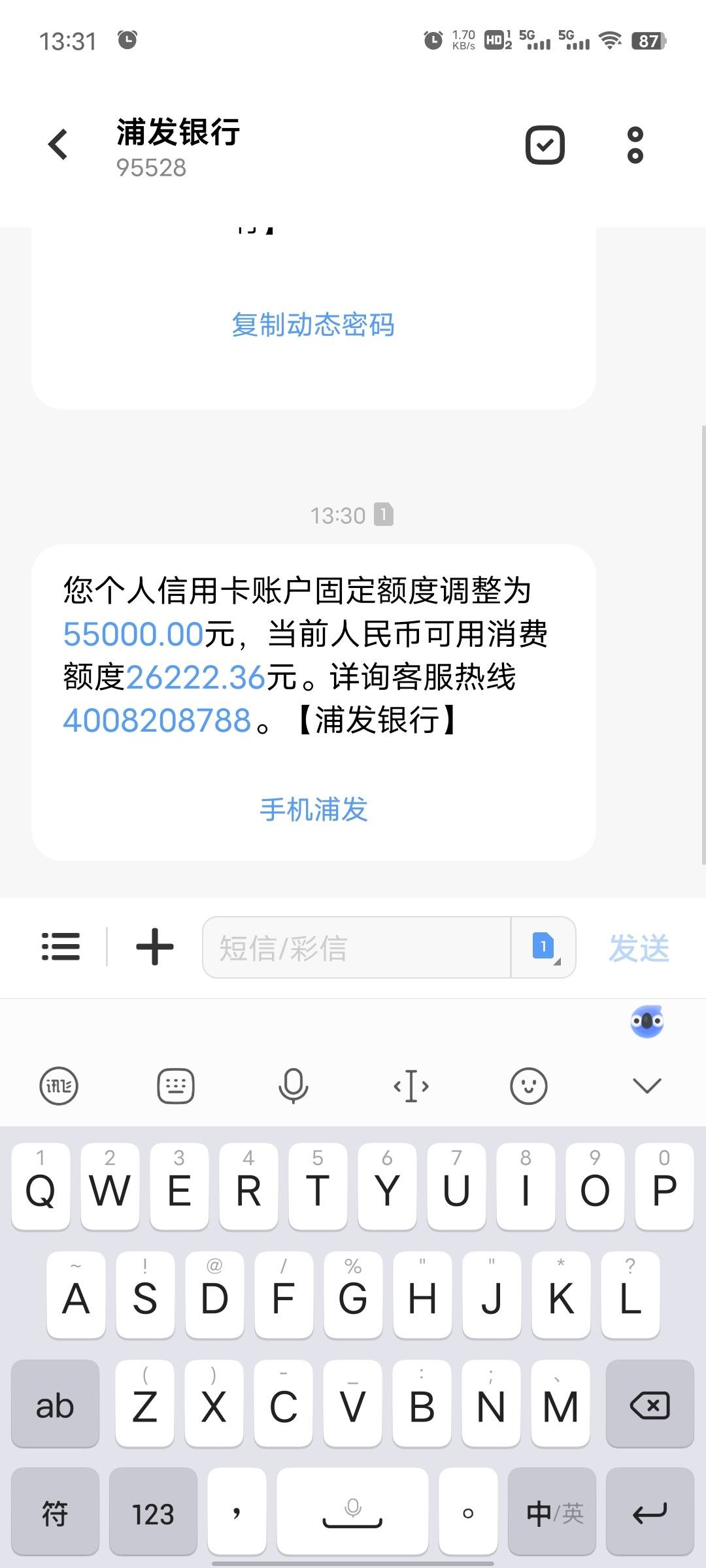
Task: Switch to the 123 number keyboard
Action: tap(153, 1512)
